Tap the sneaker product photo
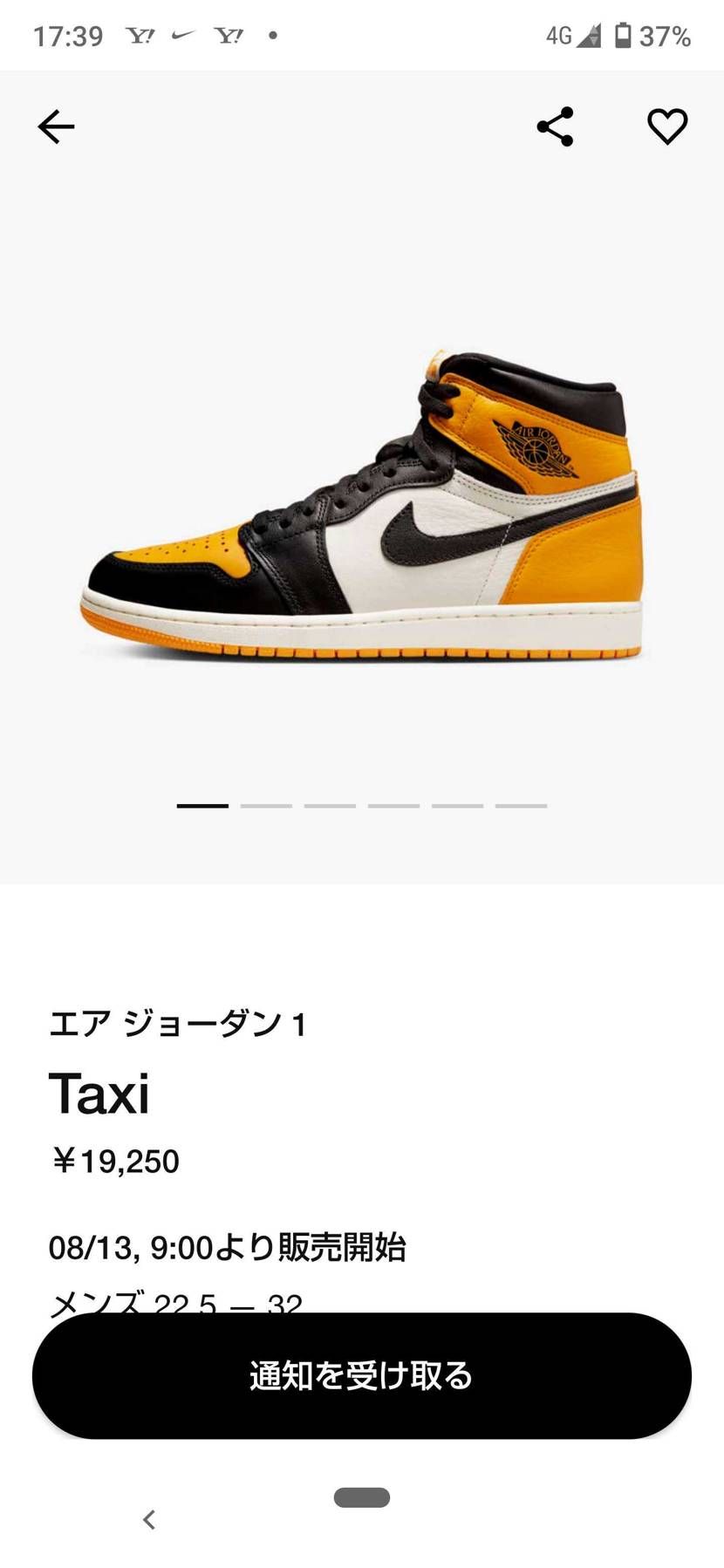 click(x=362, y=506)
